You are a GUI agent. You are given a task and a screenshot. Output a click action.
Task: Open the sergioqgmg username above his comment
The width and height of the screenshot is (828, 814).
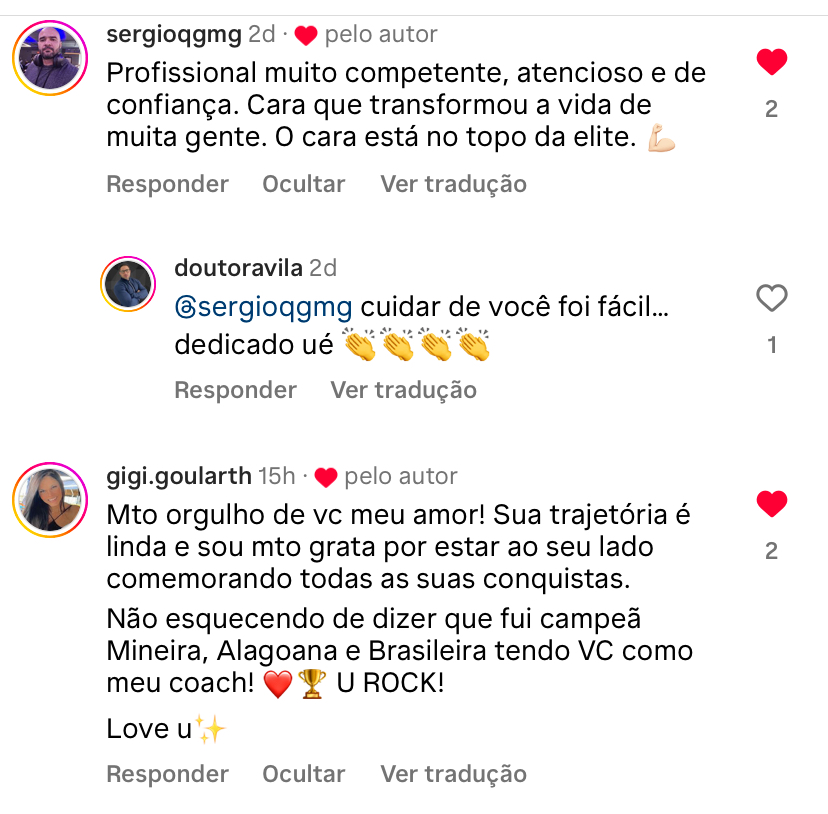173,34
